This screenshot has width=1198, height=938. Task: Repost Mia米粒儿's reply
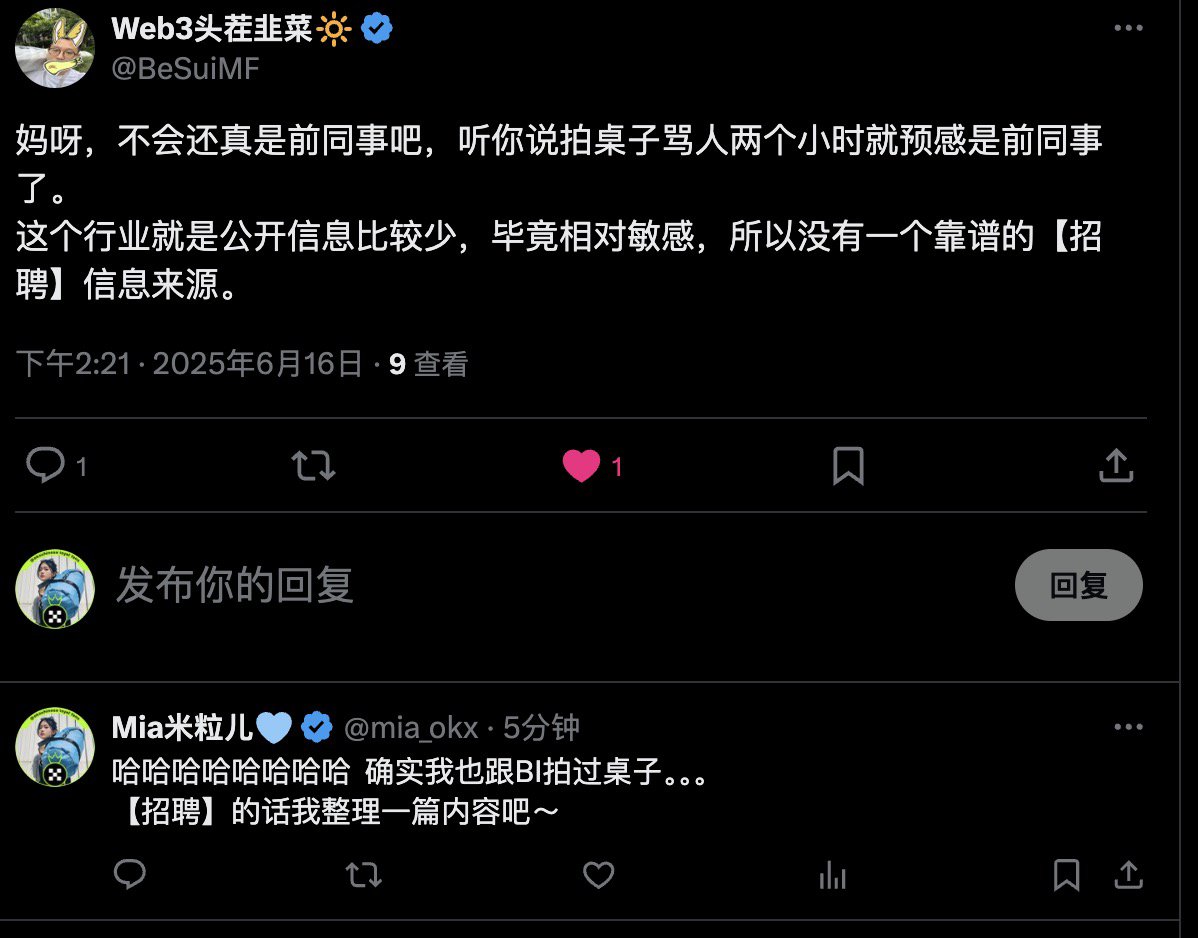coord(363,876)
